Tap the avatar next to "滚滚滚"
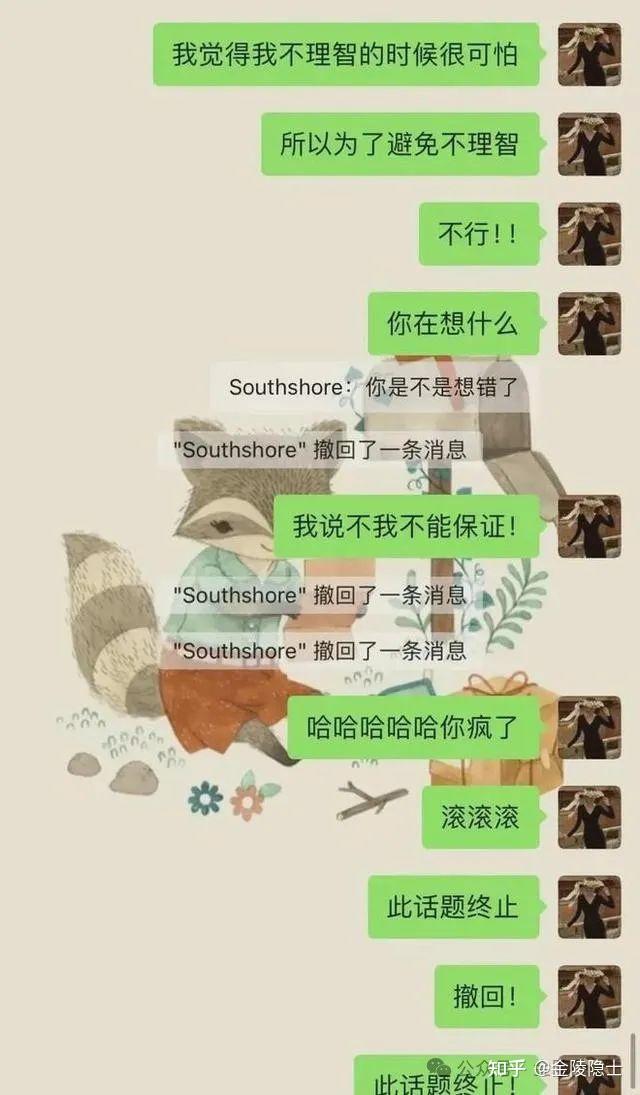Image resolution: width=640 pixels, height=1095 pixels. (x=589, y=817)
